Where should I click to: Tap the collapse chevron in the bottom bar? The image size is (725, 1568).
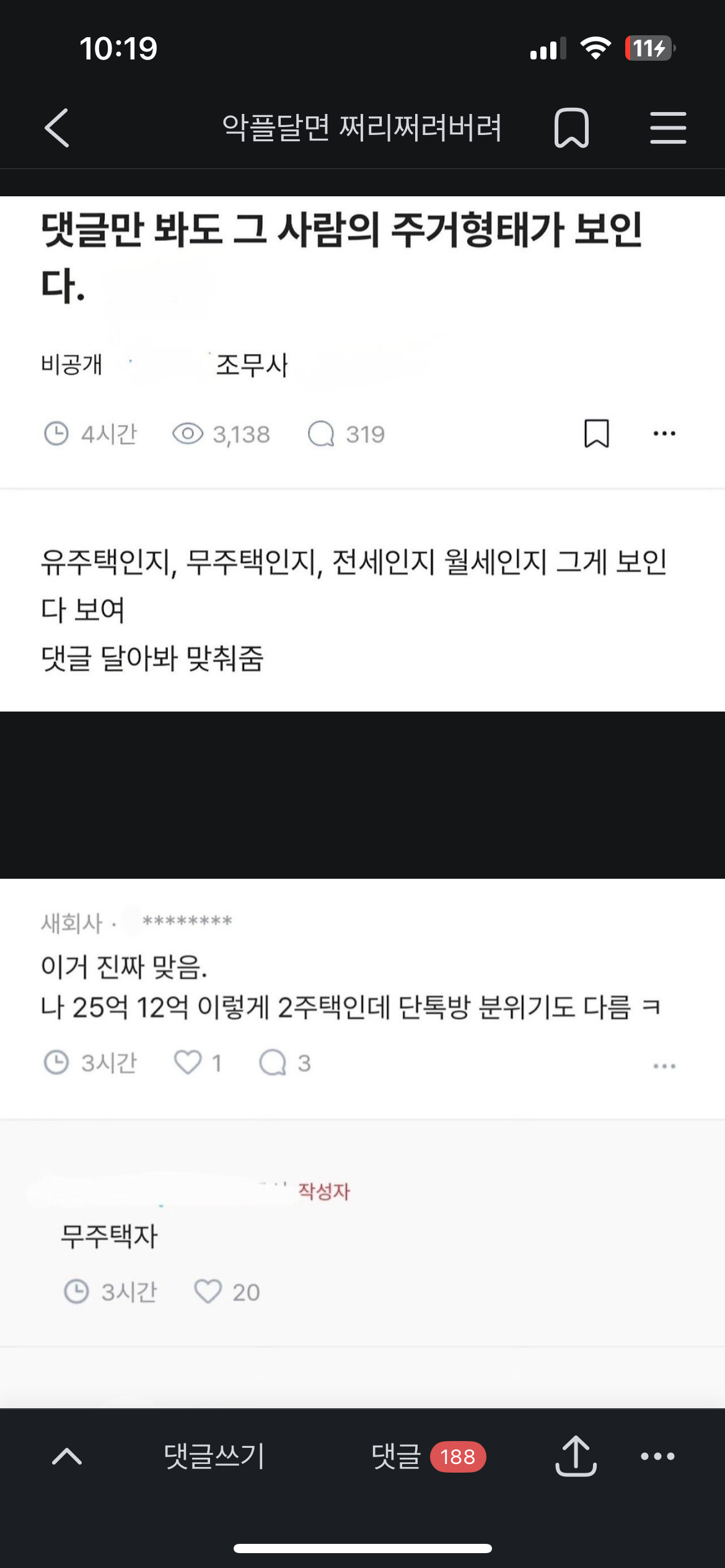pyautogui.click(x=67, y=1456)
